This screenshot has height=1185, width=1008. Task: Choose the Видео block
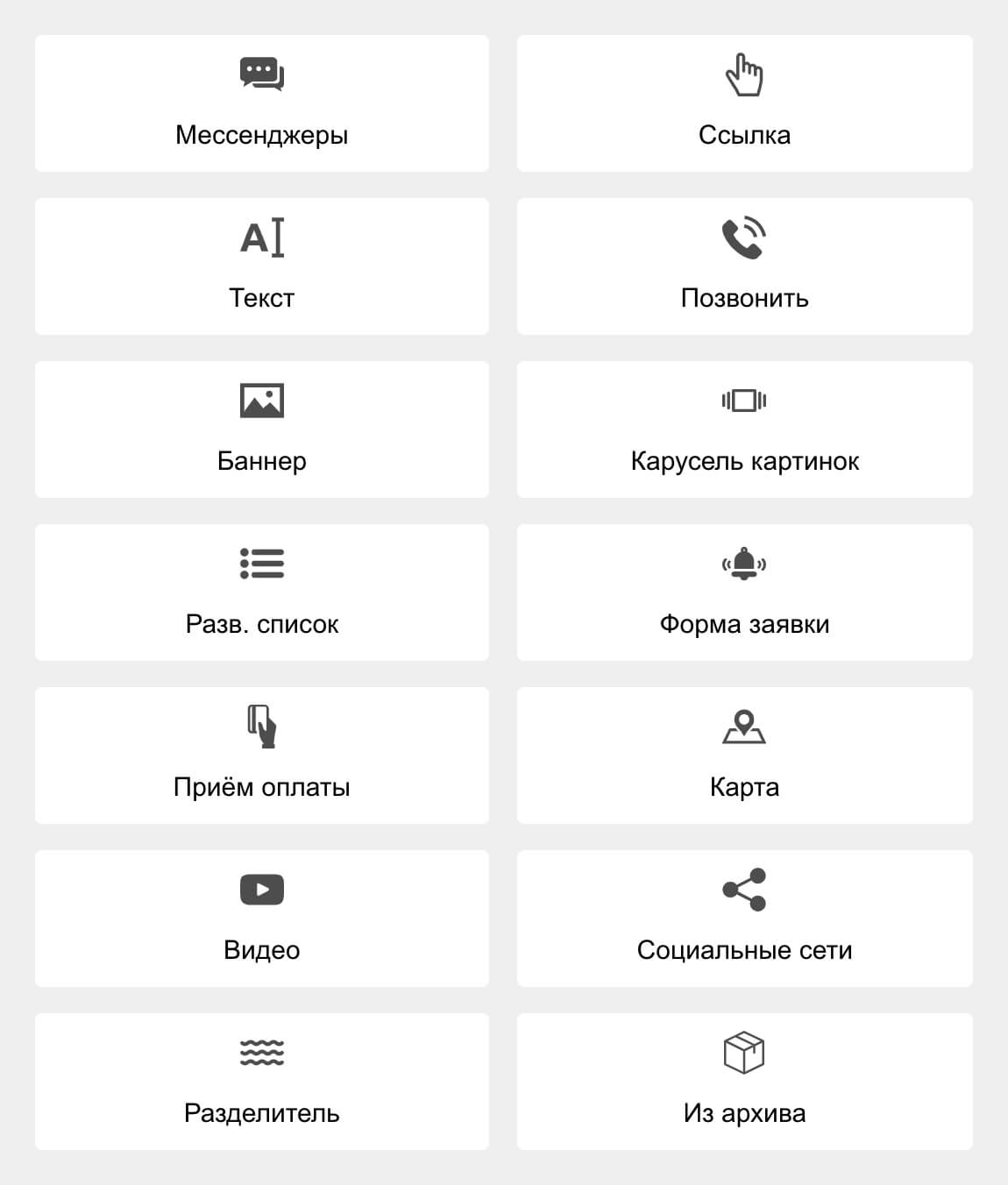tap(261, 919)
